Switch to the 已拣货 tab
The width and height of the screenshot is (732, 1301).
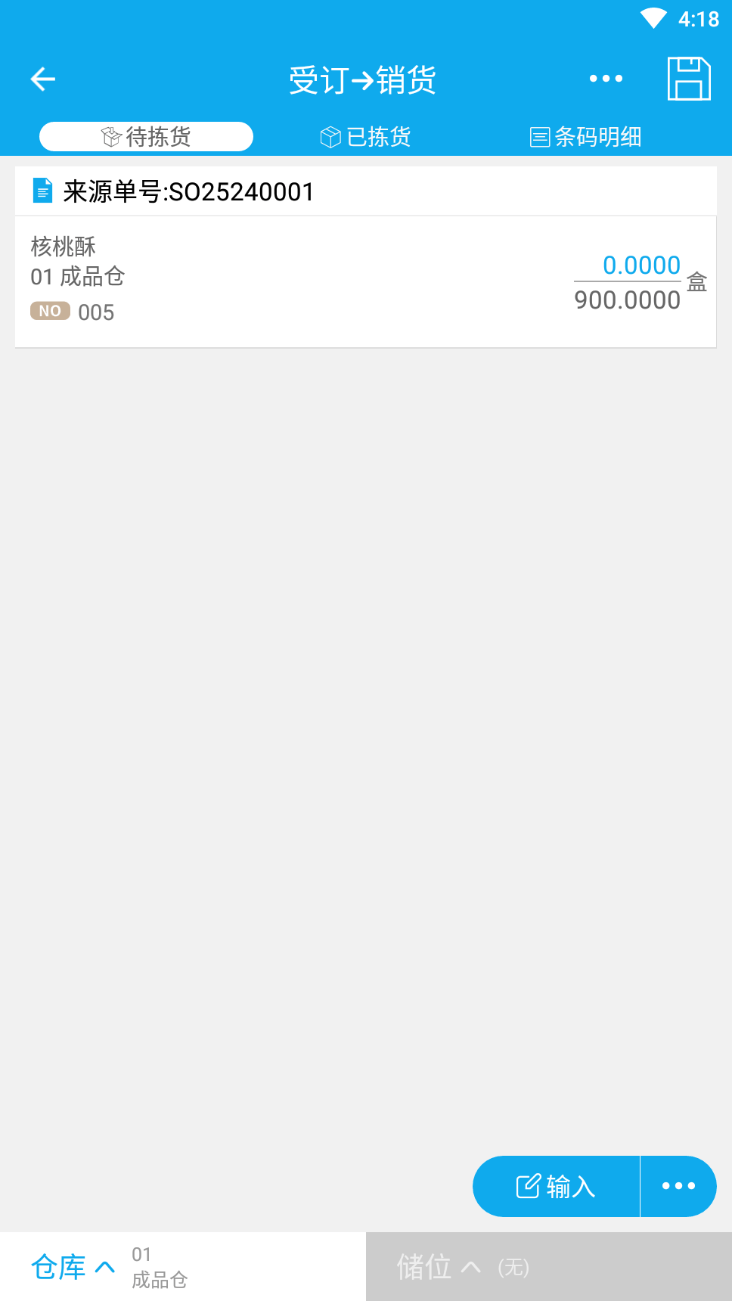tap(365, 137)
